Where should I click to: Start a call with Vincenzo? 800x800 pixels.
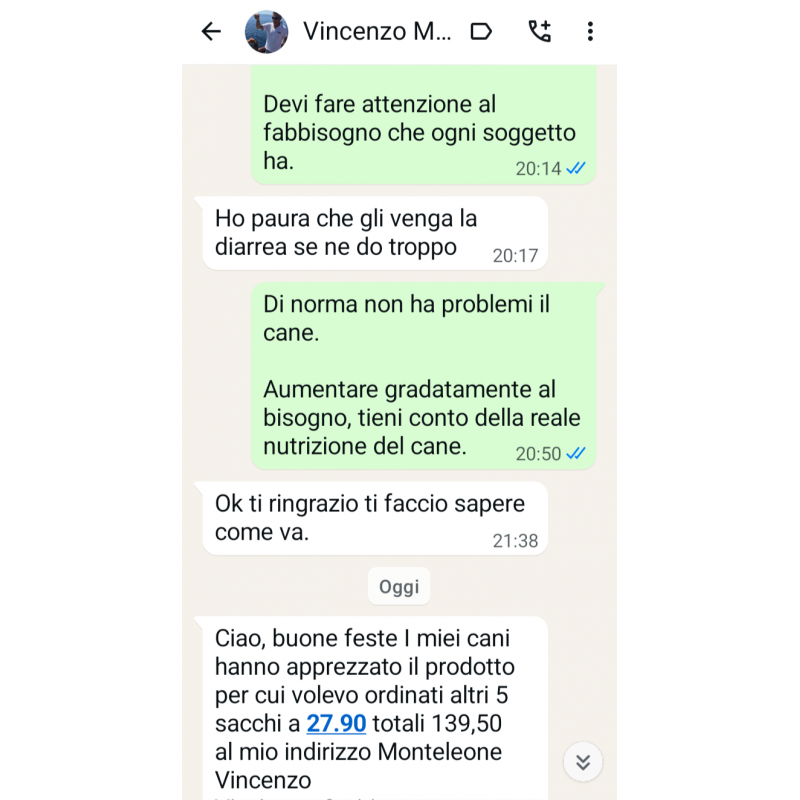pyautogui.click(x=539, y=32)
